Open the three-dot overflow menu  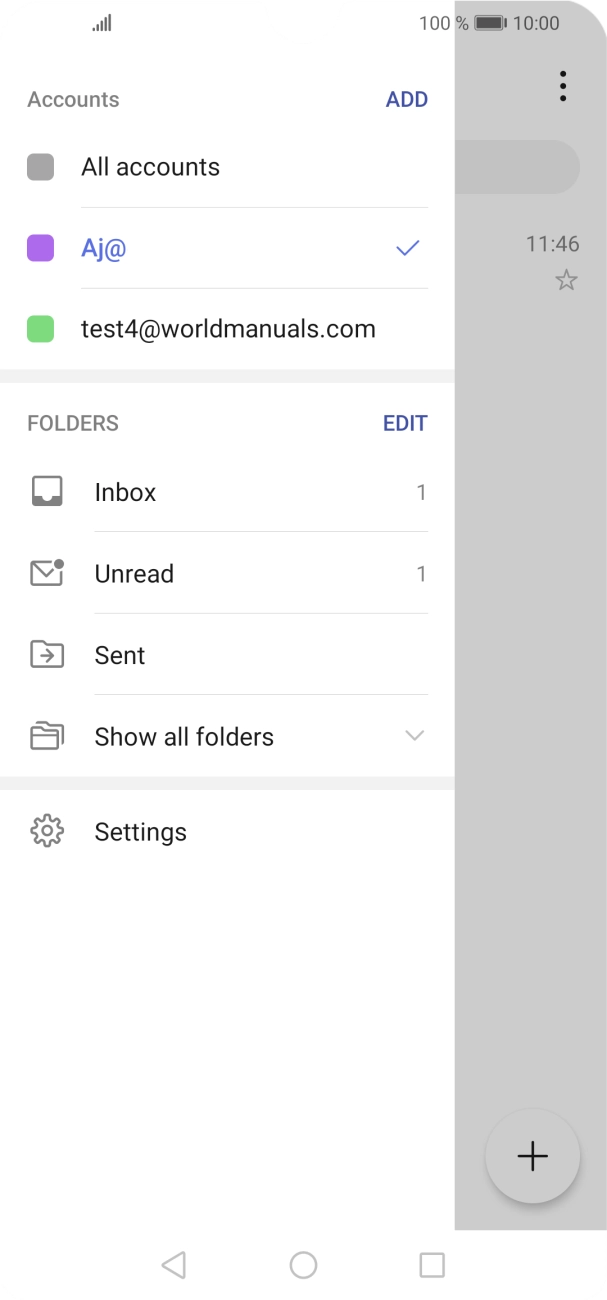point(563,86)
